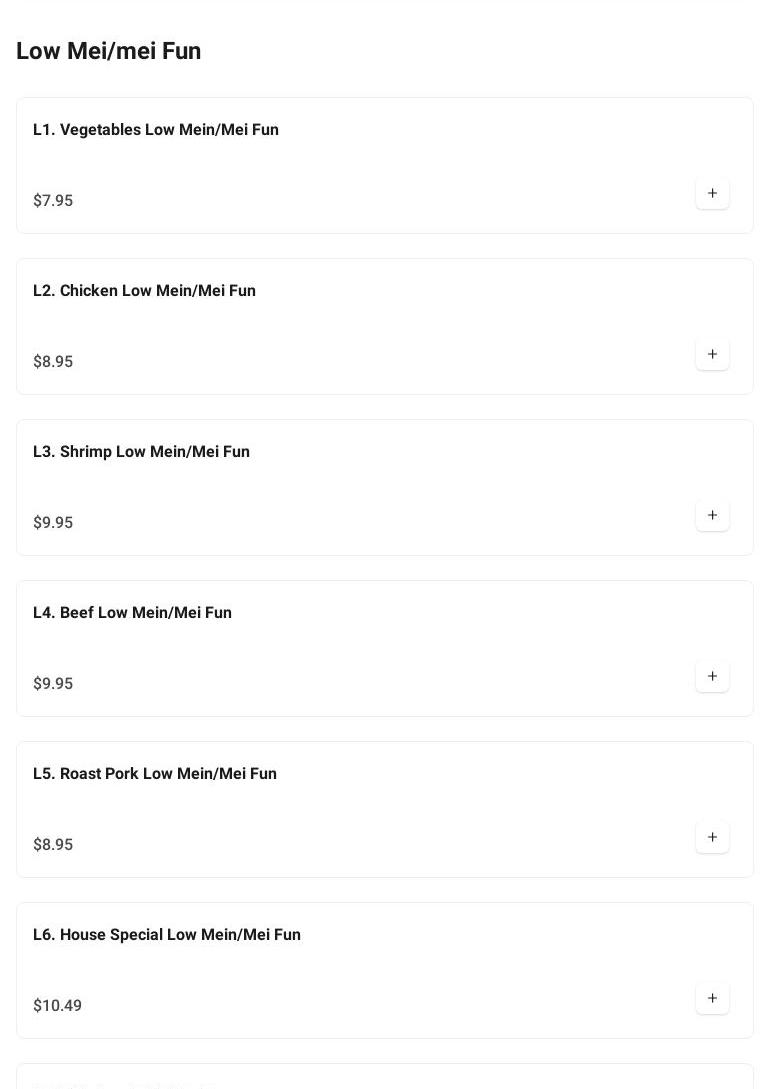
Task: Open L6 House Special Low Mein/Mei Fun card
Action: (167, 935)
